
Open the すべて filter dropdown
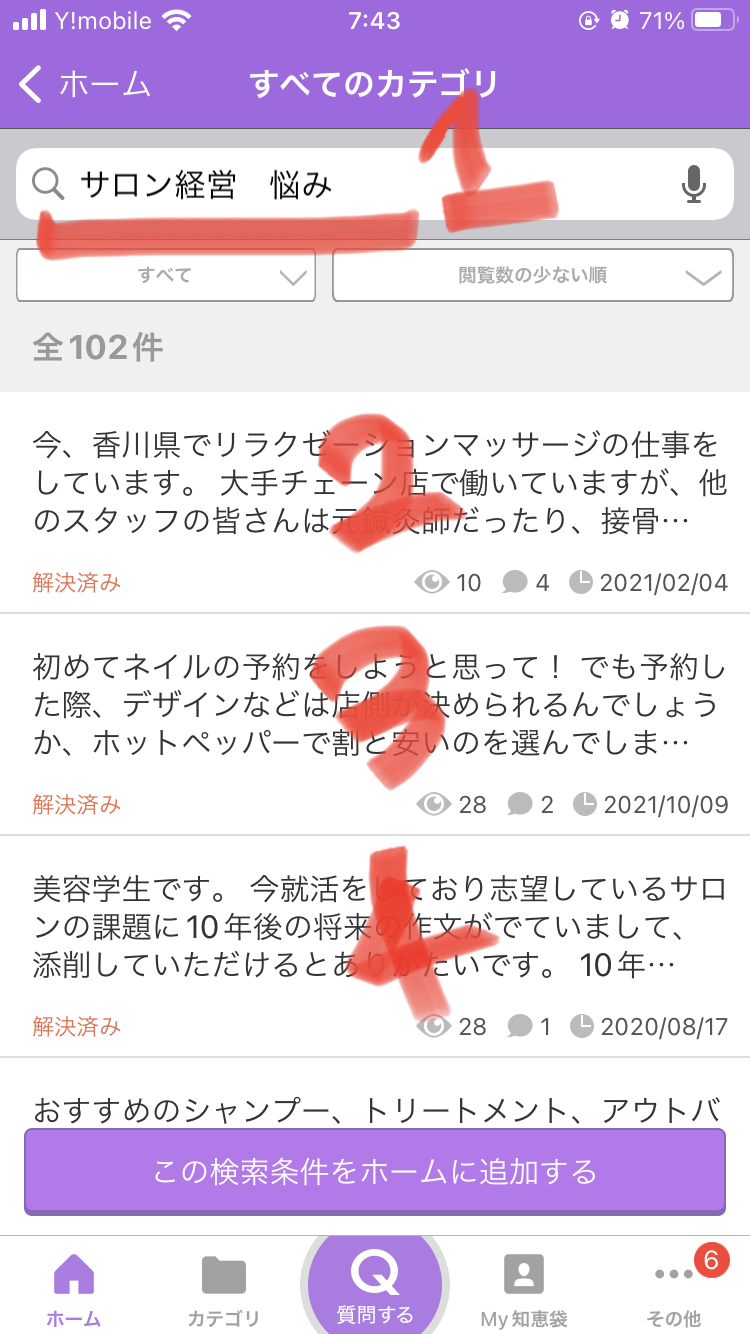(x=166, y=275)
